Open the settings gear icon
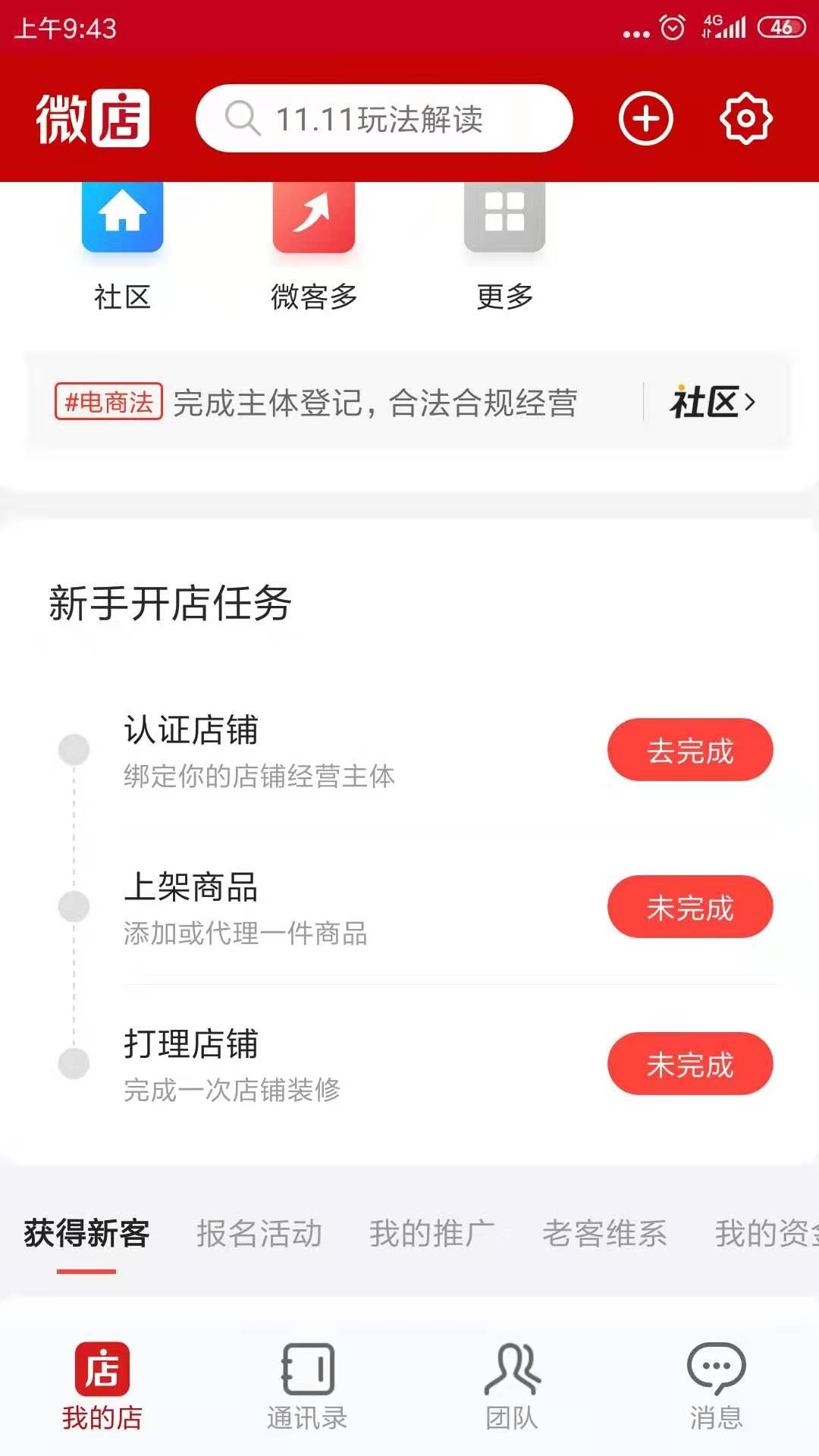This screenshot has height=1456, width=819. [x=745, y=118]
